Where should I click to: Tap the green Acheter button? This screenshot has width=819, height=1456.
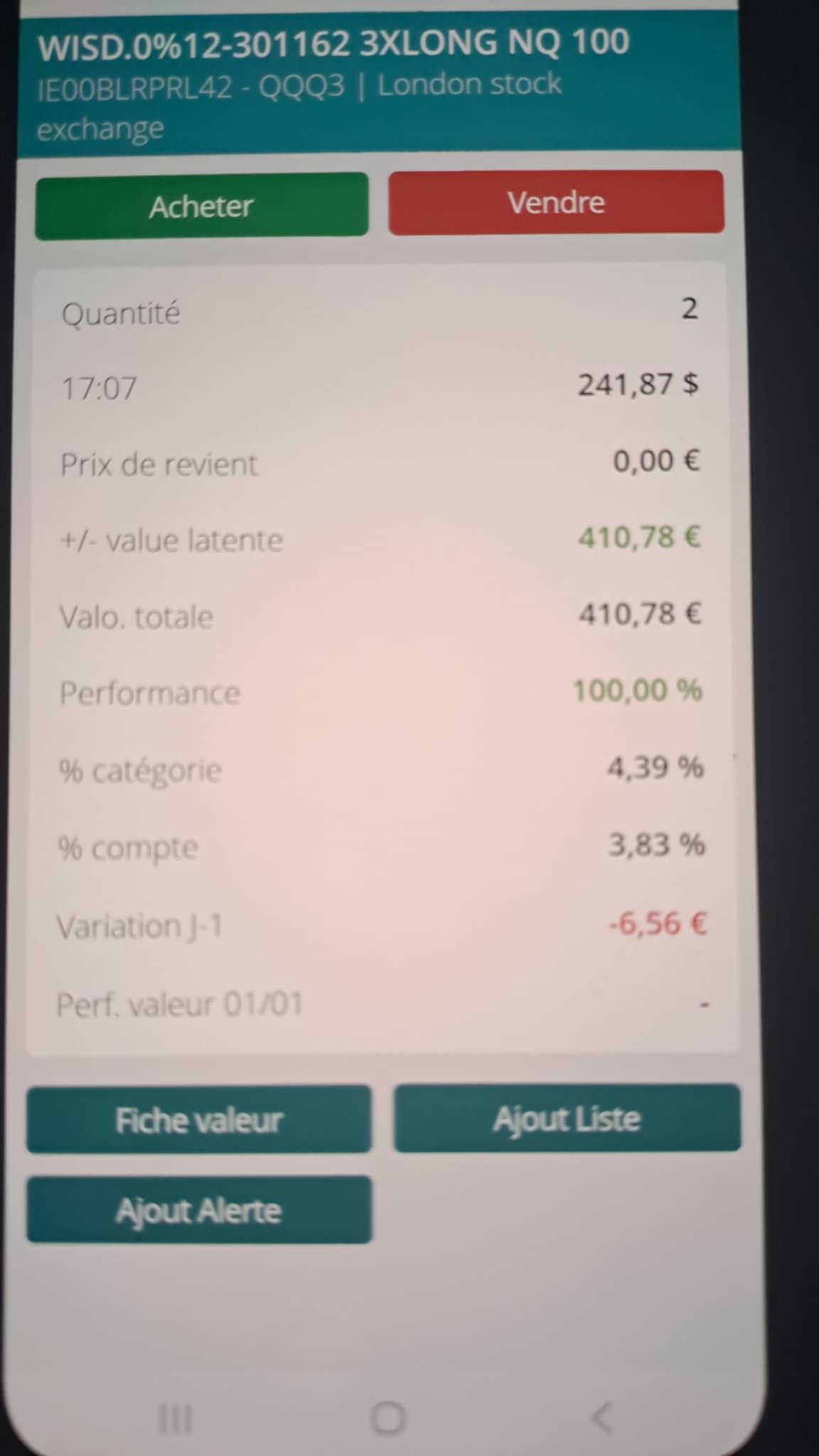(x=201, y=206)
